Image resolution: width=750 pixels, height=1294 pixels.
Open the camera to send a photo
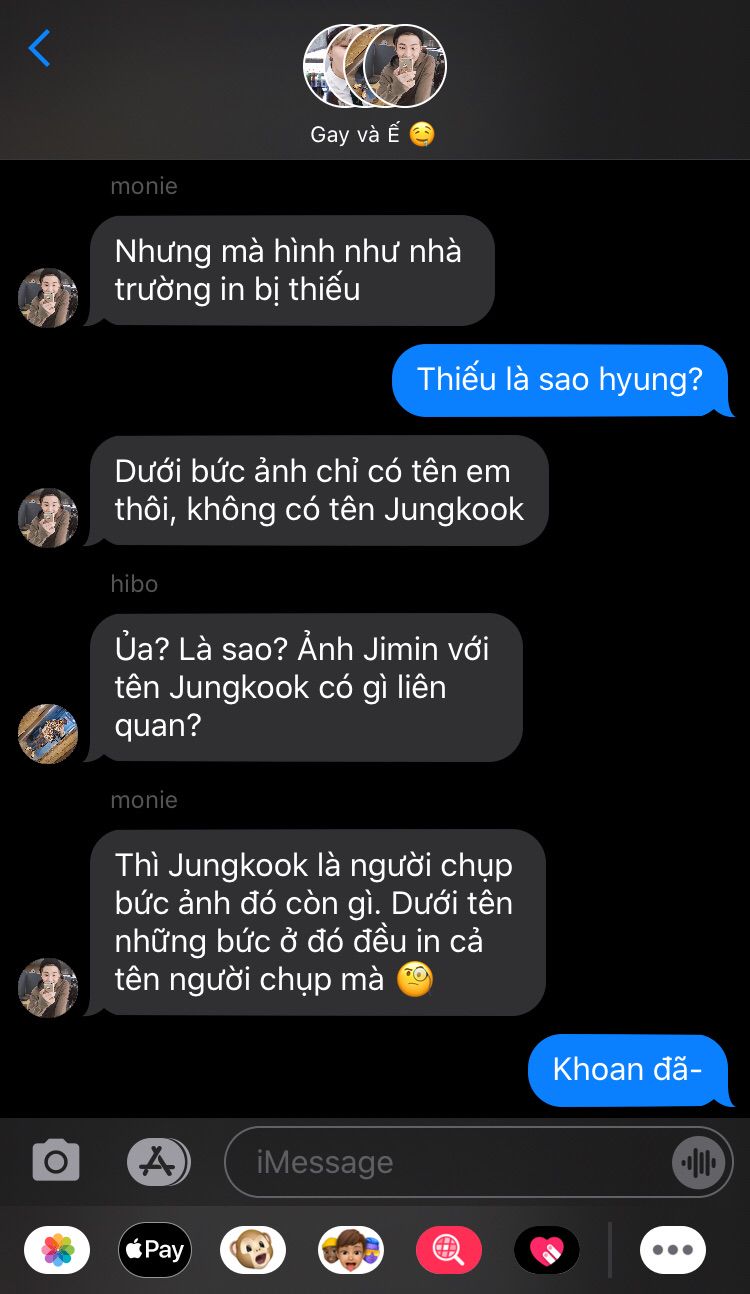(56, 1162)
